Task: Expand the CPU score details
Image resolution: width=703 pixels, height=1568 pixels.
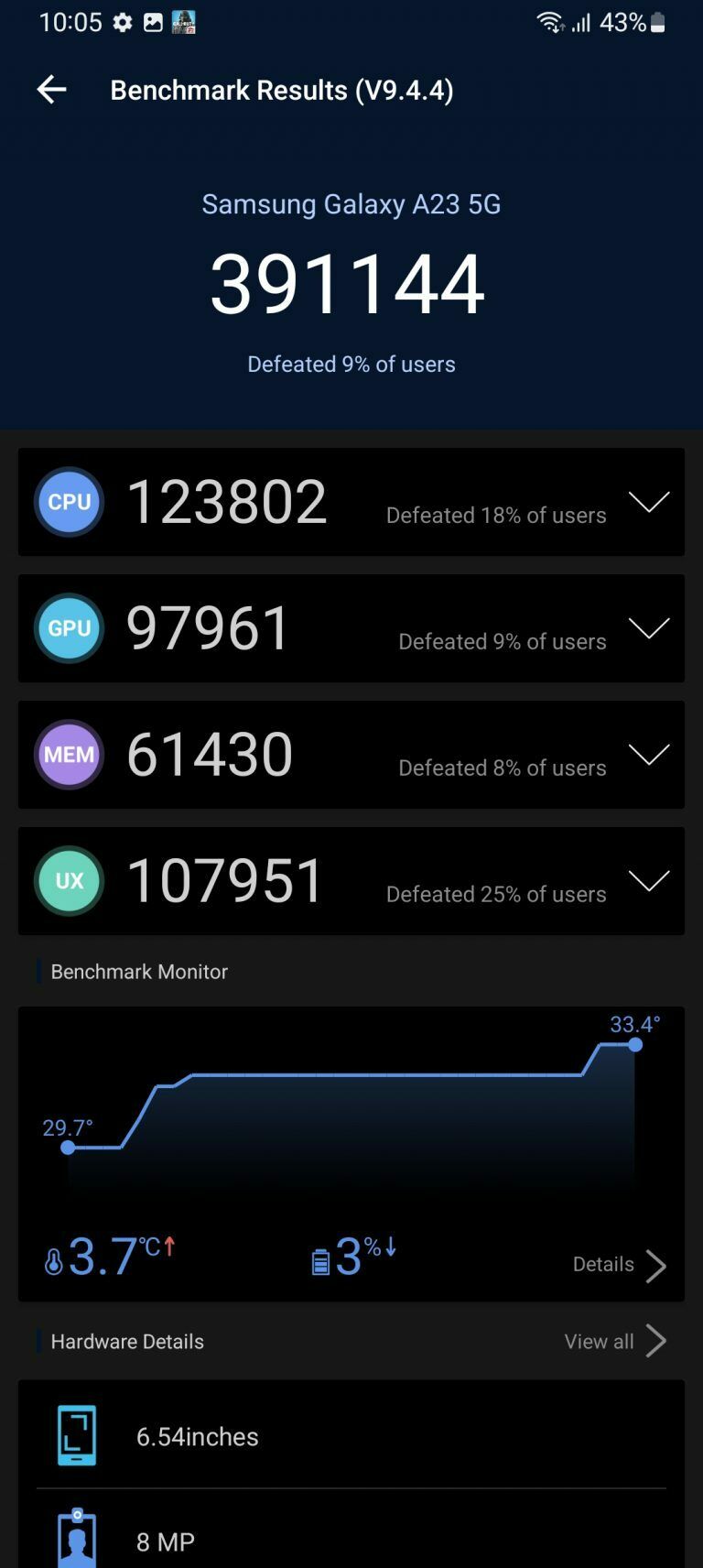Action: 648,502
